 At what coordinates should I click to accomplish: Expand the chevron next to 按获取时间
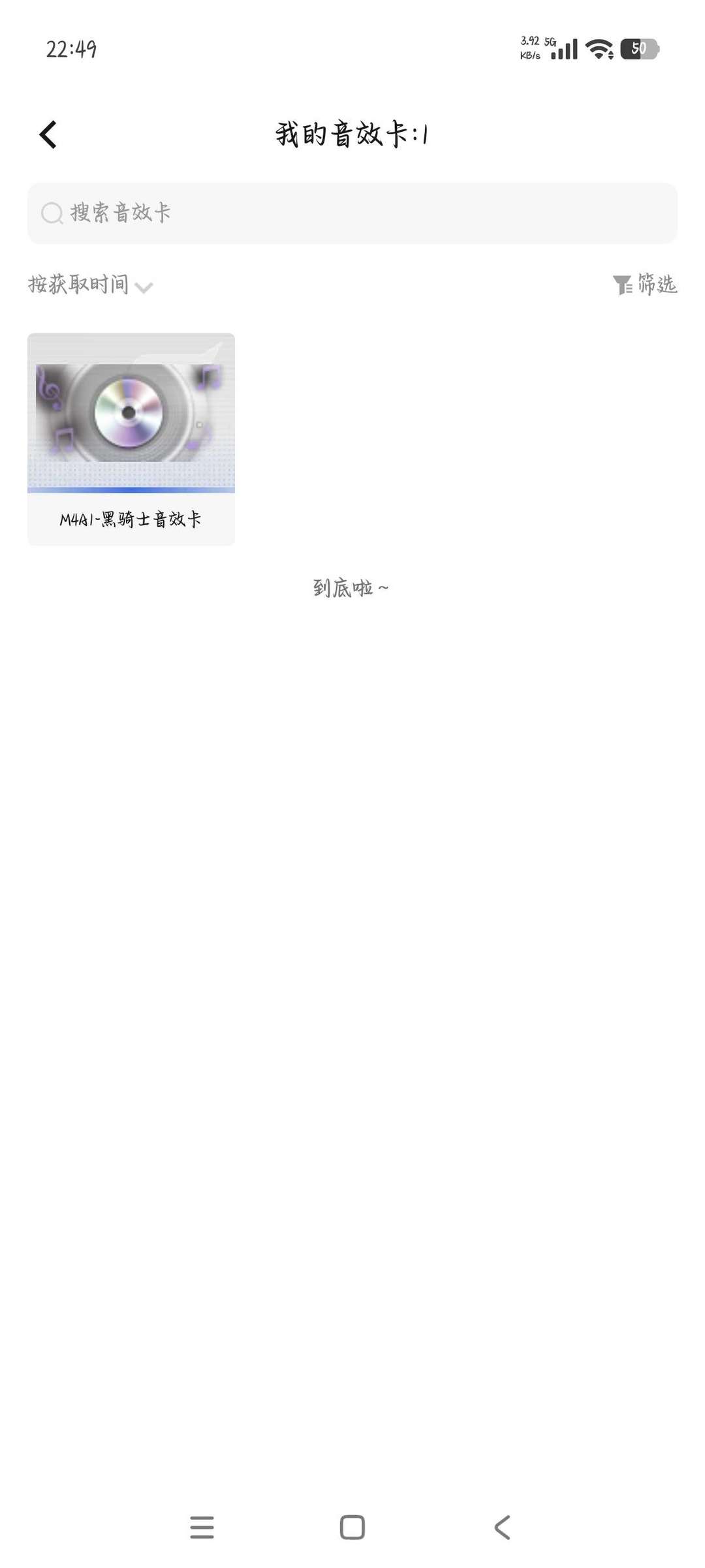click(145, 287)
